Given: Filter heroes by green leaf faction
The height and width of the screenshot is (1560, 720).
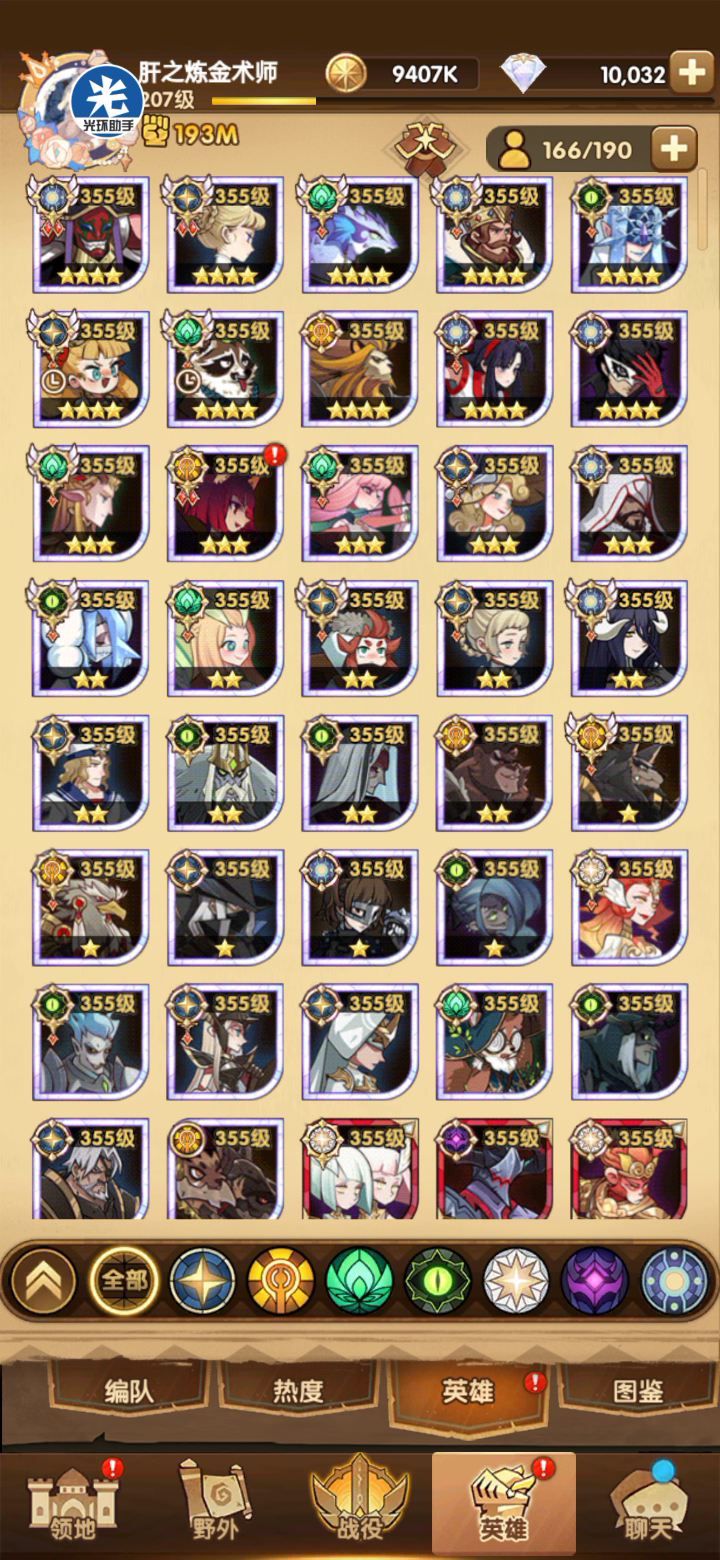Looking at the screenshot, I should point(360,1280).
